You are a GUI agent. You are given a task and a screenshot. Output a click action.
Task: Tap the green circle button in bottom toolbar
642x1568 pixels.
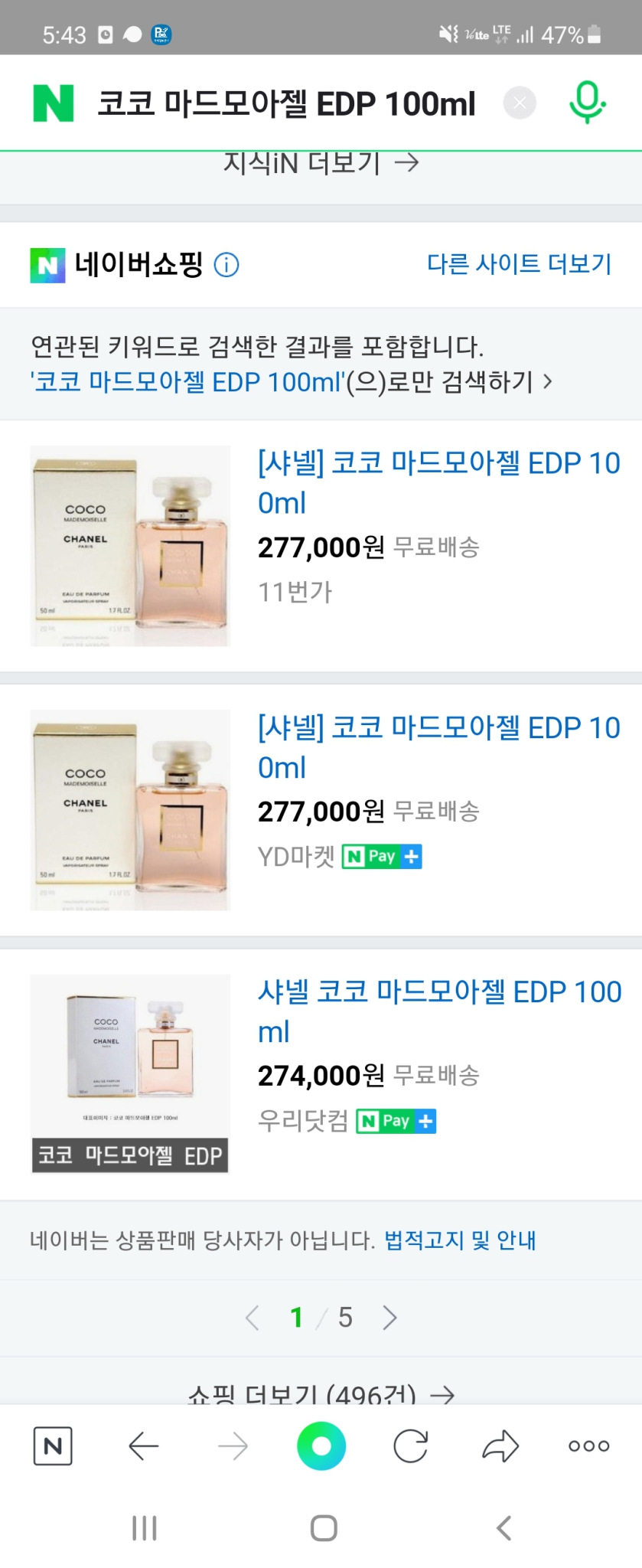pos(321,1445)
